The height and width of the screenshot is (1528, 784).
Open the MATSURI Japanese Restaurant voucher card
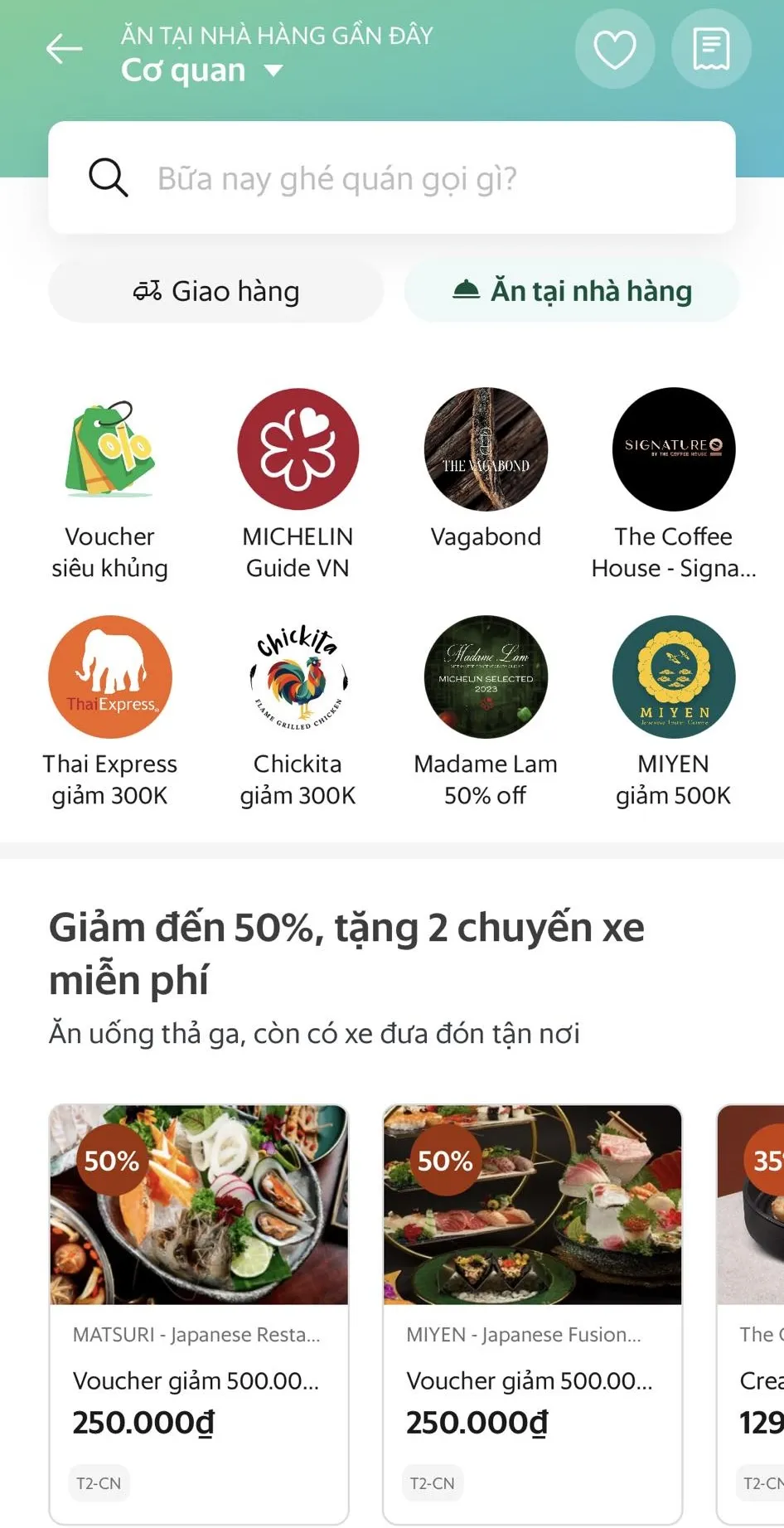[x=199, y=1310]
